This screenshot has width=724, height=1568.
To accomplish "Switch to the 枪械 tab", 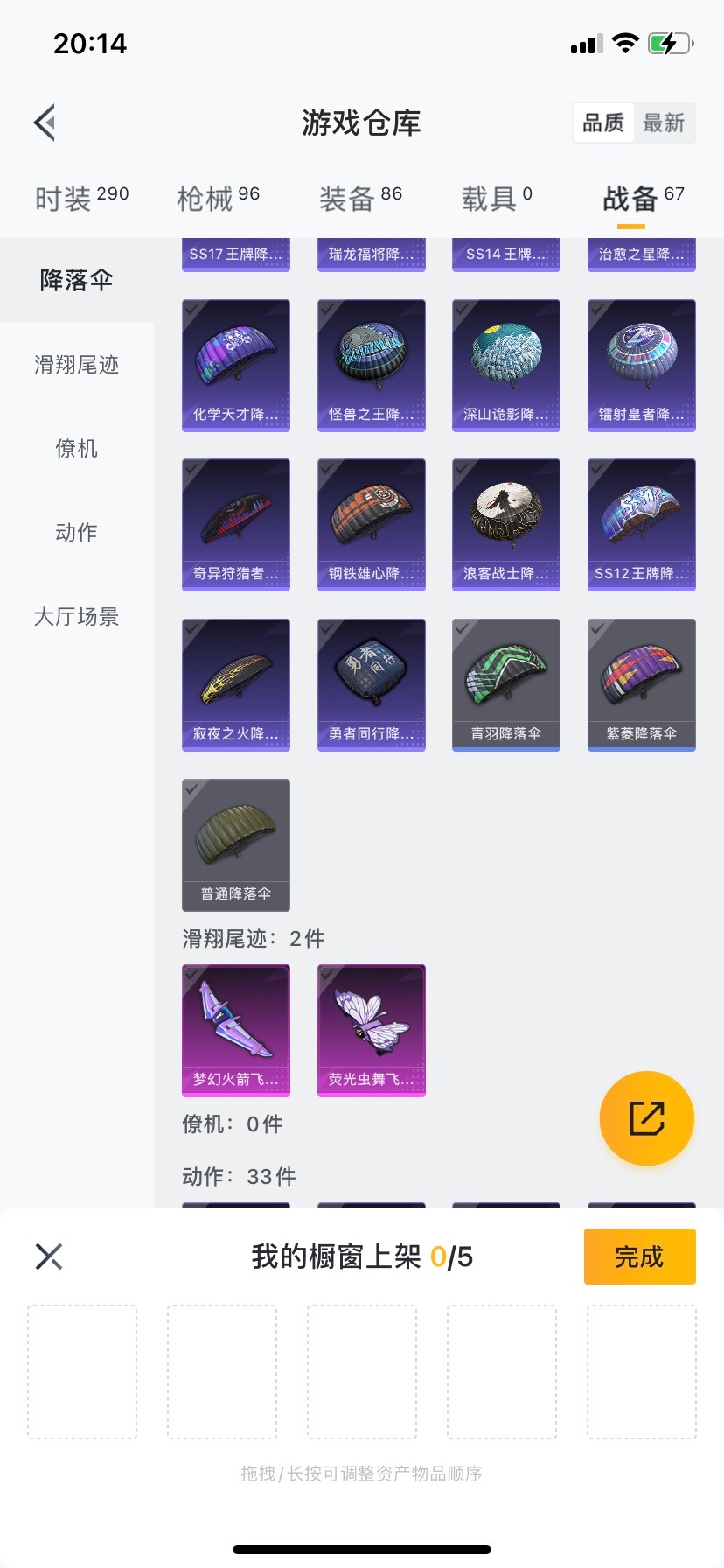I will pos(218,199).
